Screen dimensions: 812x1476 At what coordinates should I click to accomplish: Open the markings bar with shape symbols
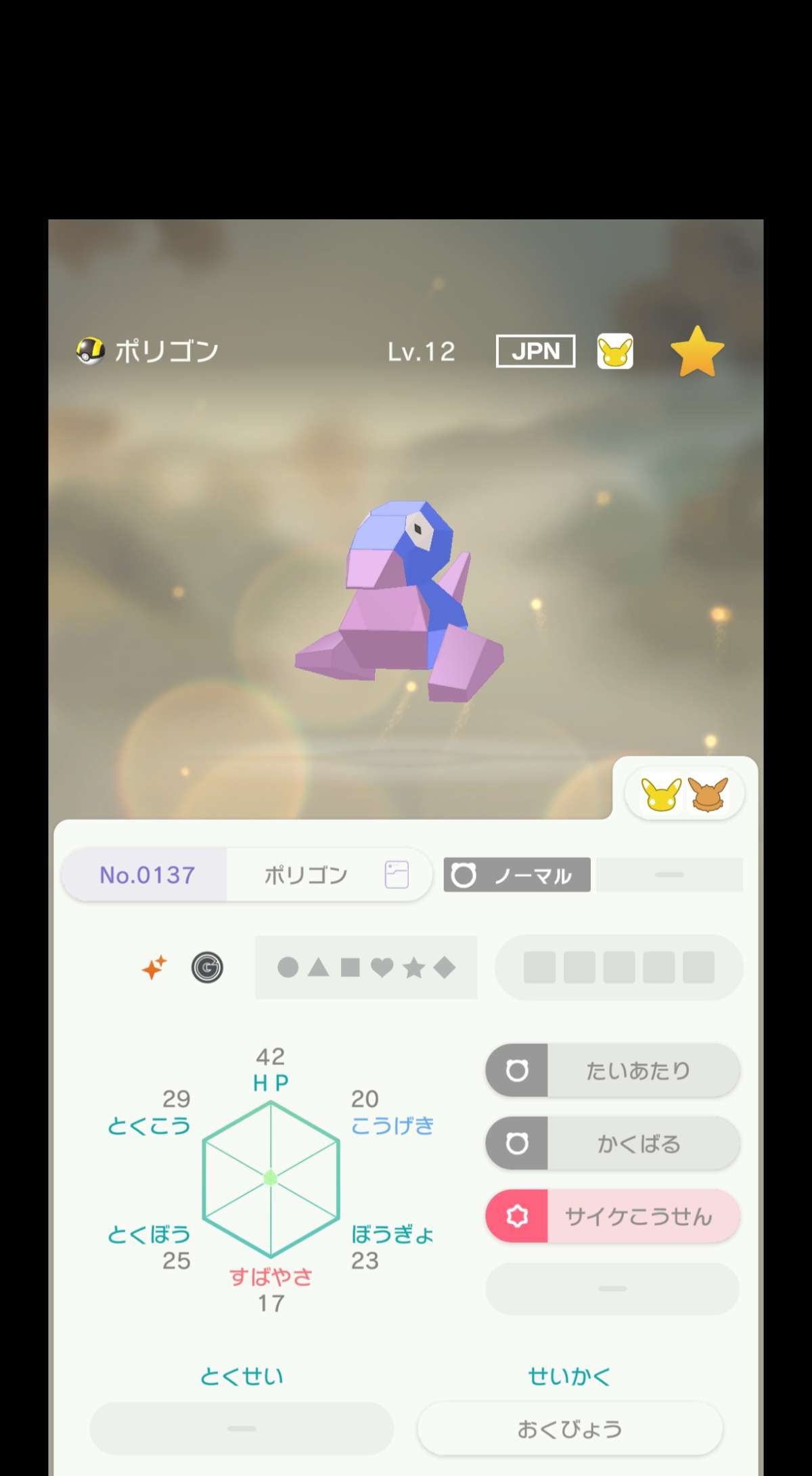(x=366, y=968)
